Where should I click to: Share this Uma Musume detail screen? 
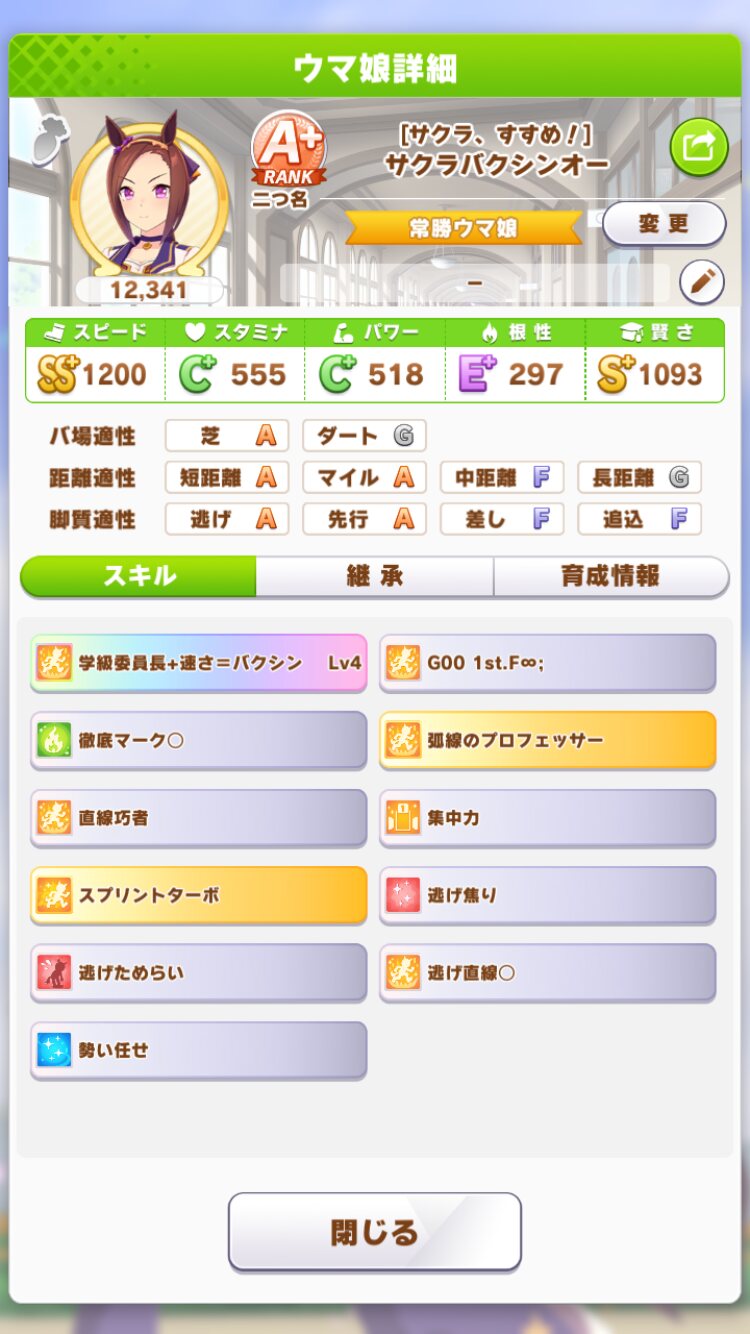[x=698, y=147]
